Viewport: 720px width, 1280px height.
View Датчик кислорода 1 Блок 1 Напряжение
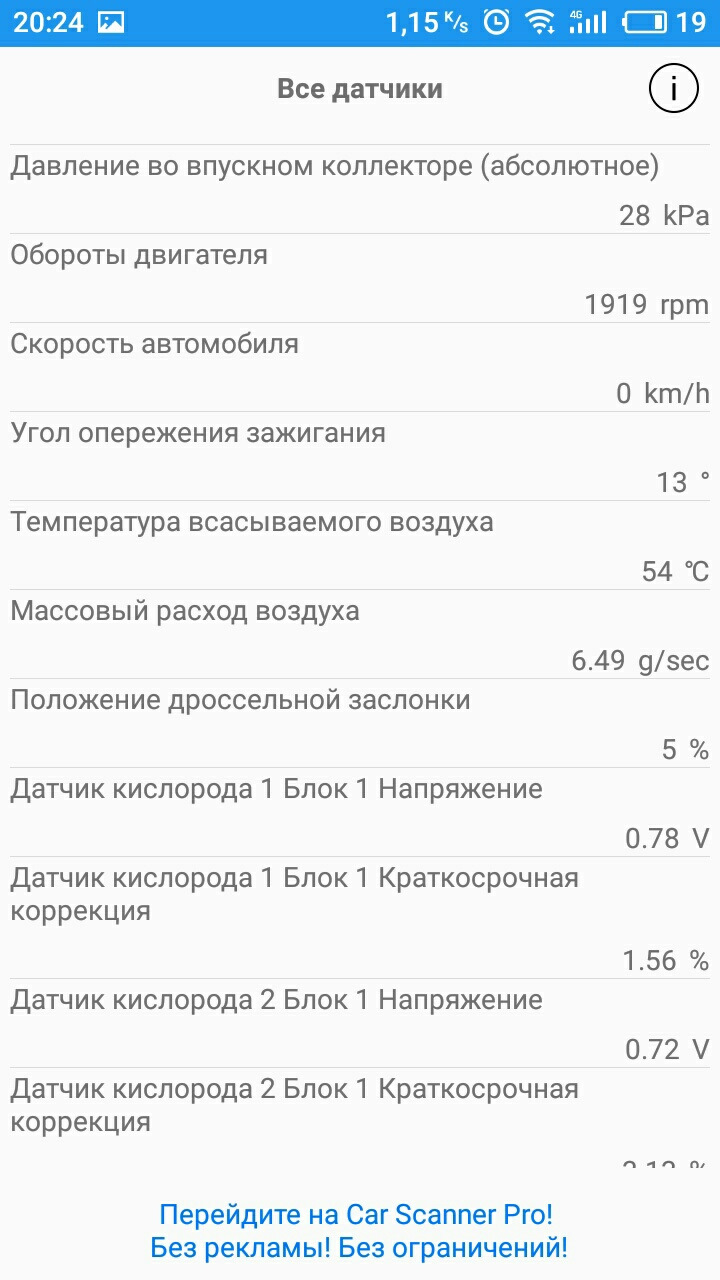[360, 813]
